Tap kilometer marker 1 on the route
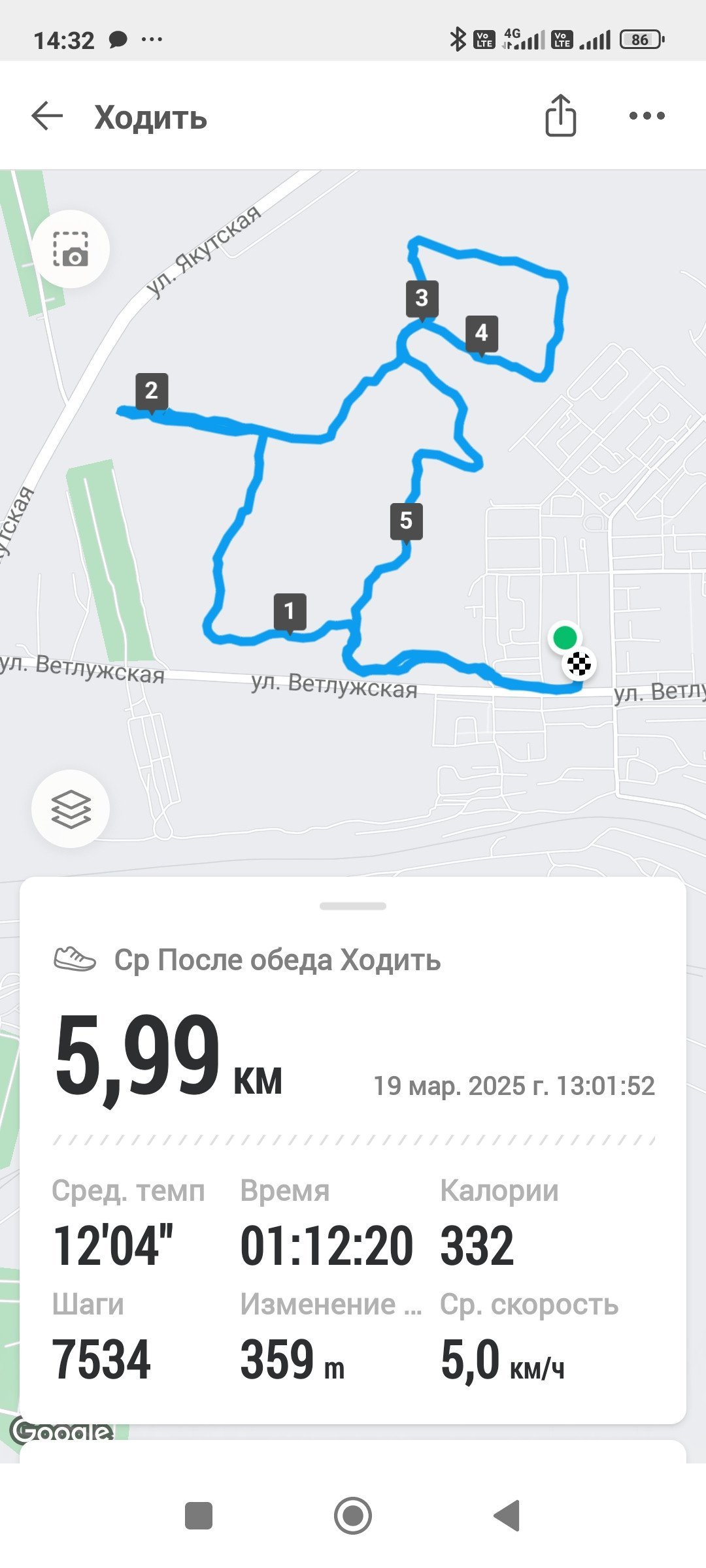This screenshot has width=706, height=1568. coord(290,613)
